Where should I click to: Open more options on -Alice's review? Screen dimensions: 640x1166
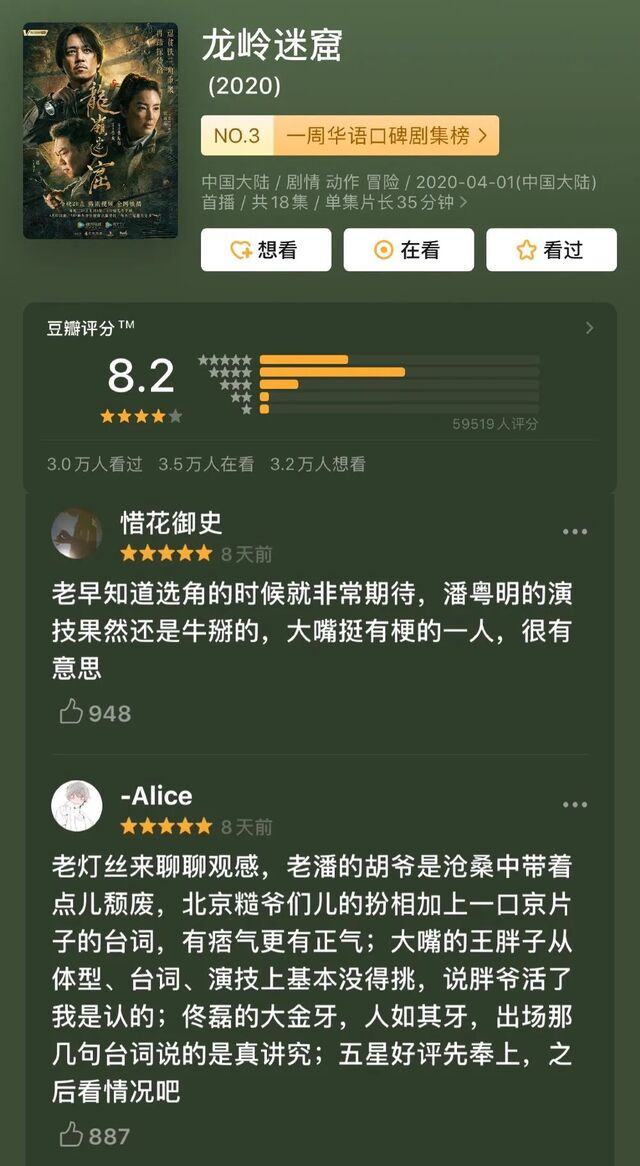tap(575, 805)
